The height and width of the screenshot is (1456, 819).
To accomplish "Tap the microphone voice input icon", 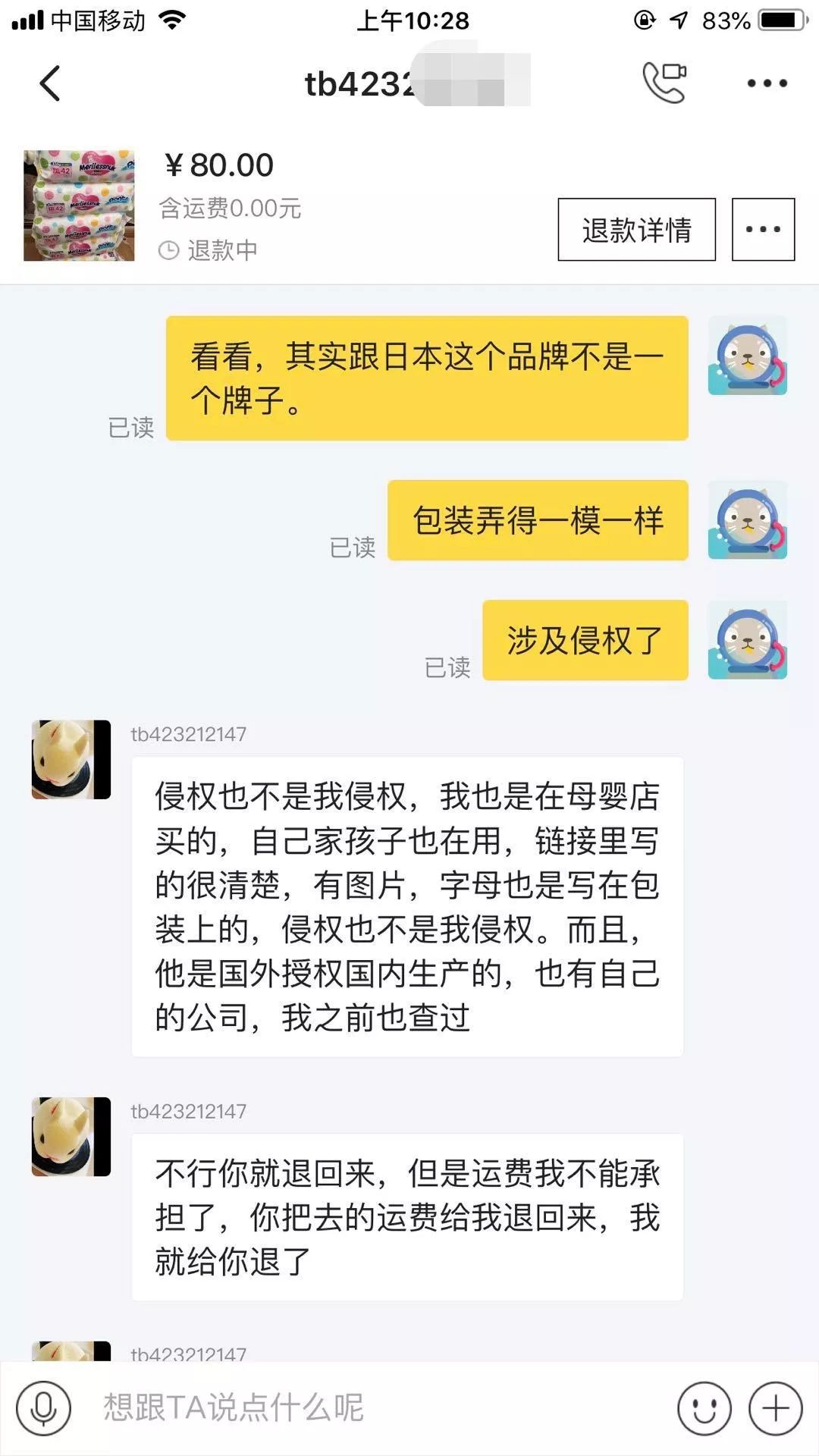I will point(44,1407).
